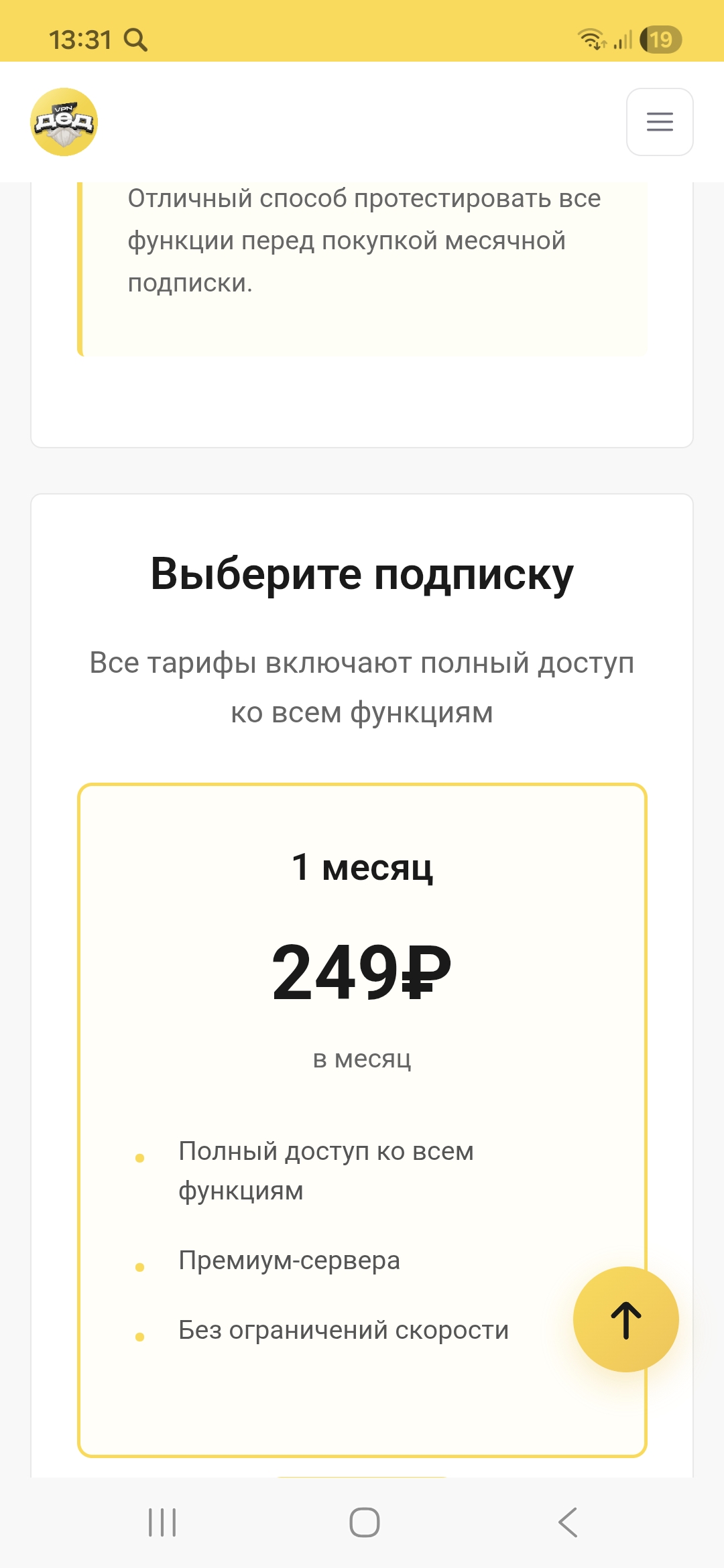
Task: Open recent apps from the navigation bar
Action: tap(162, 1522)
